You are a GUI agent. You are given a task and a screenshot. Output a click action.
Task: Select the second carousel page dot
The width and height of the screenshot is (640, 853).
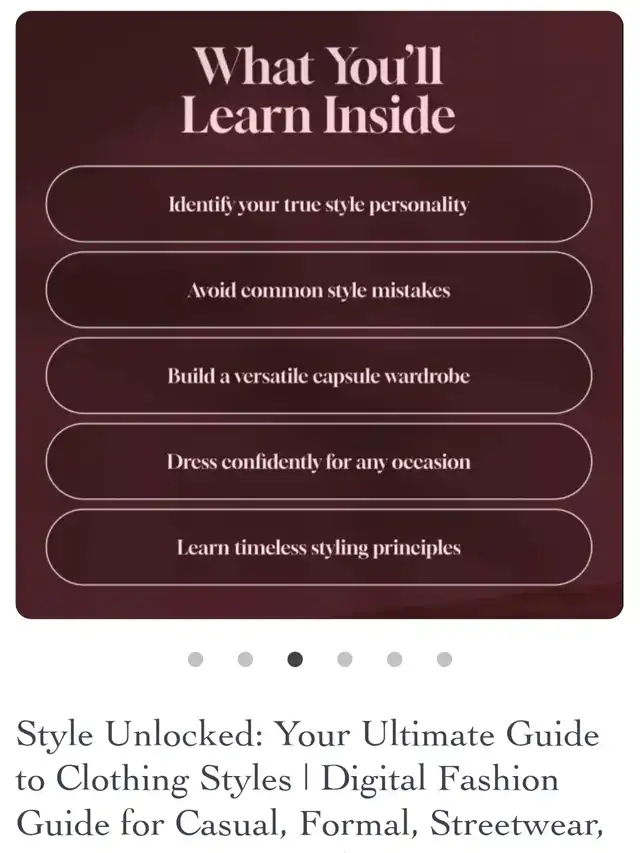245,659
